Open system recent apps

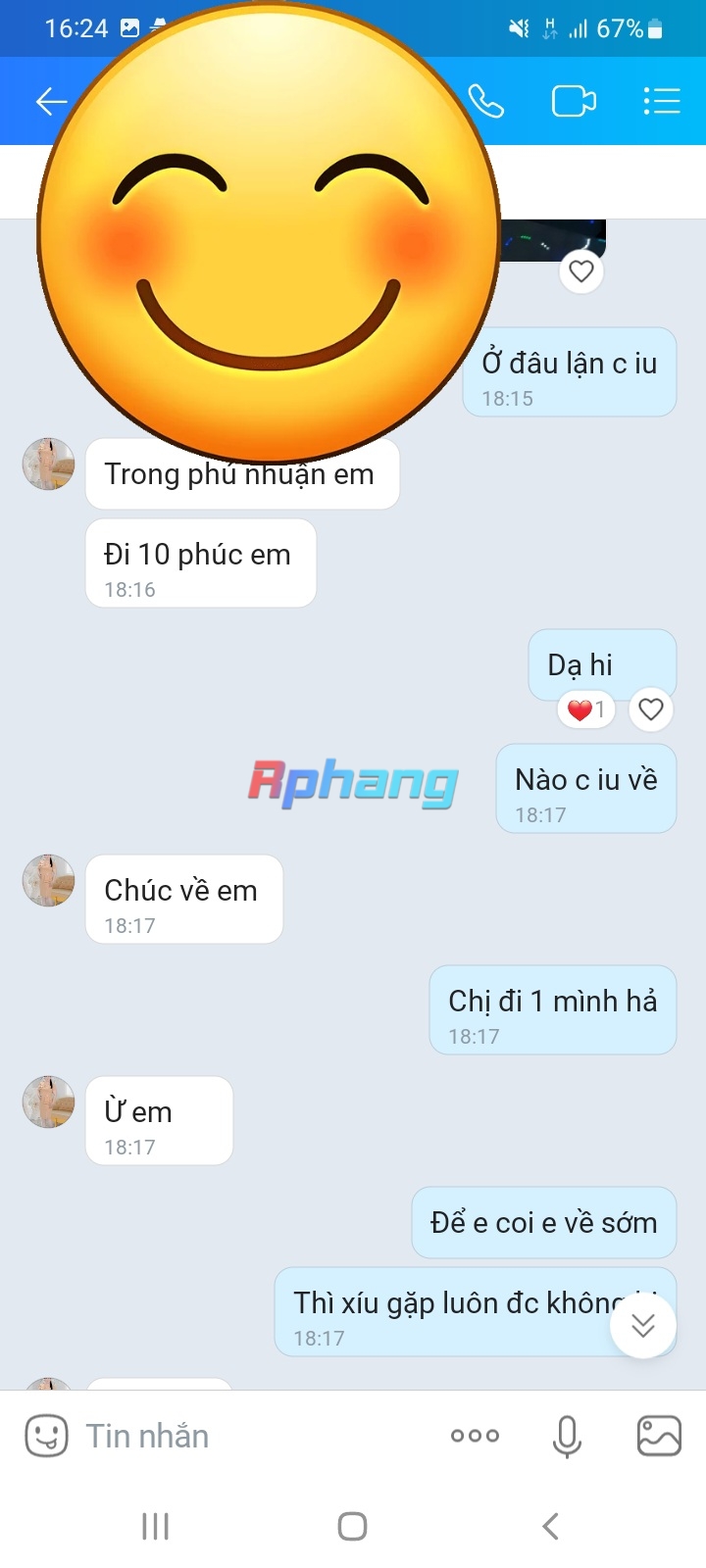(155, 1526)
